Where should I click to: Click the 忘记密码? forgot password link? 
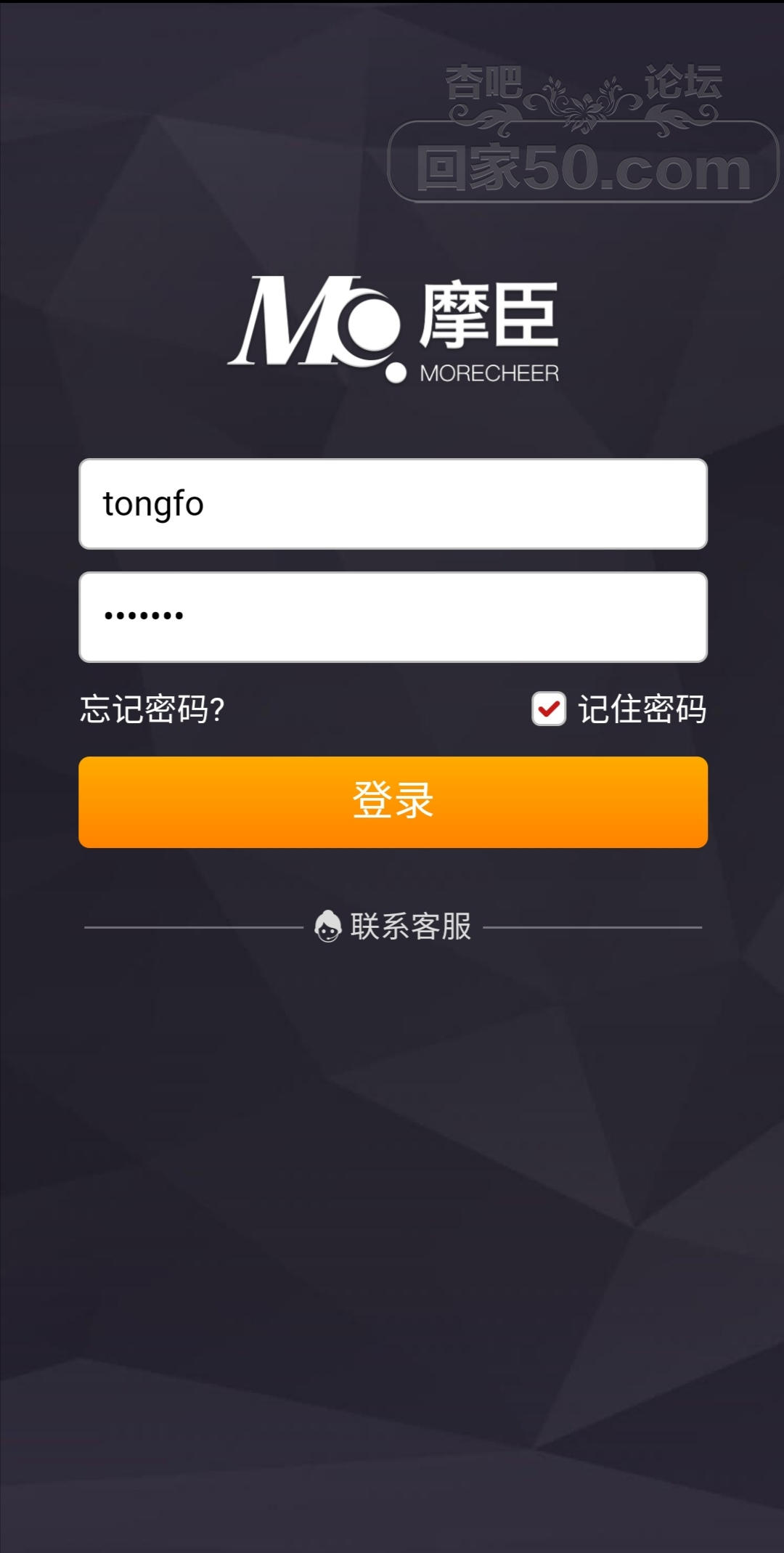point(152,709)
